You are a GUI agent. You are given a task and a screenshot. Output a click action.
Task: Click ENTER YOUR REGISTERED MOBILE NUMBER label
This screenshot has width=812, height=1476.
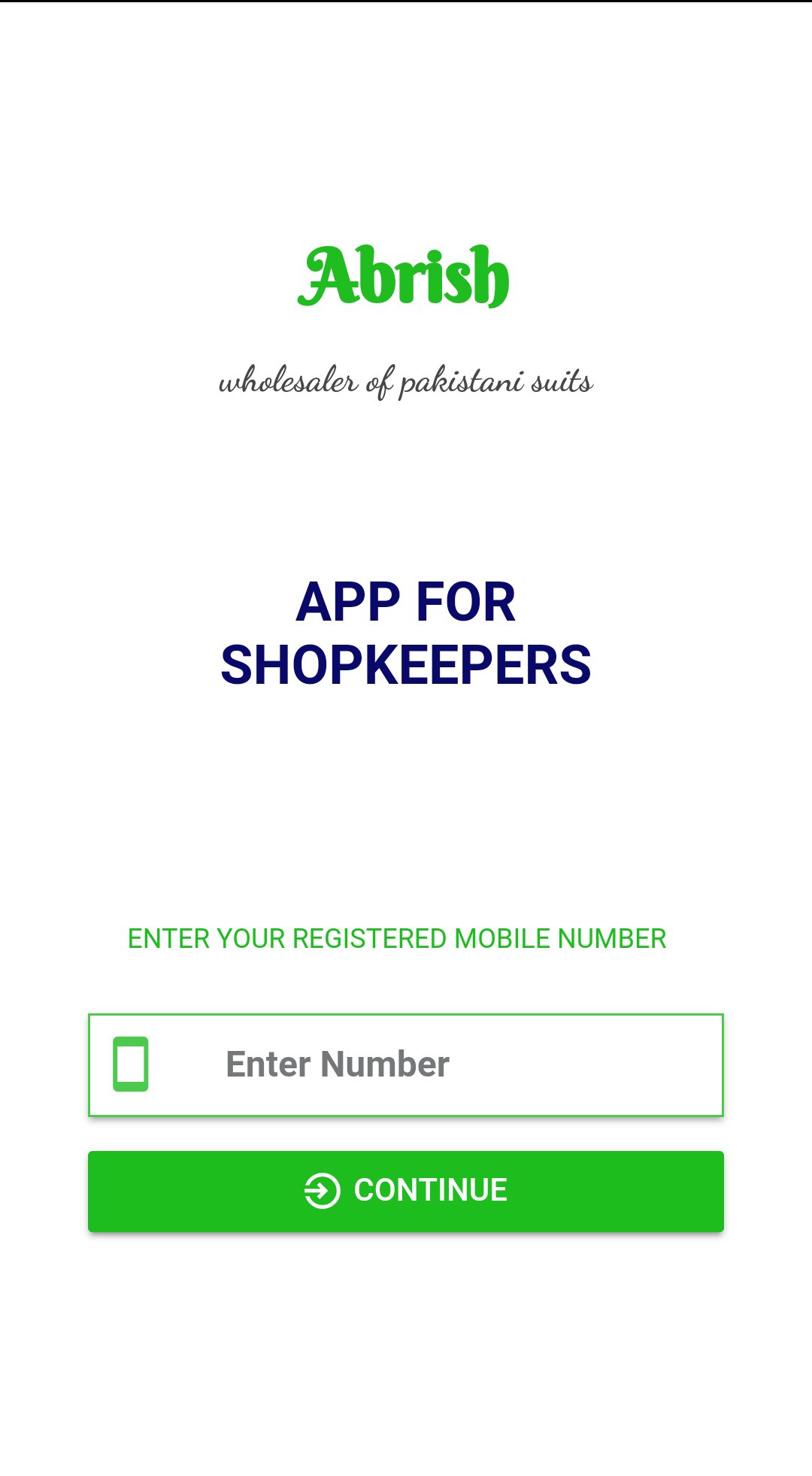click(397, 938)
